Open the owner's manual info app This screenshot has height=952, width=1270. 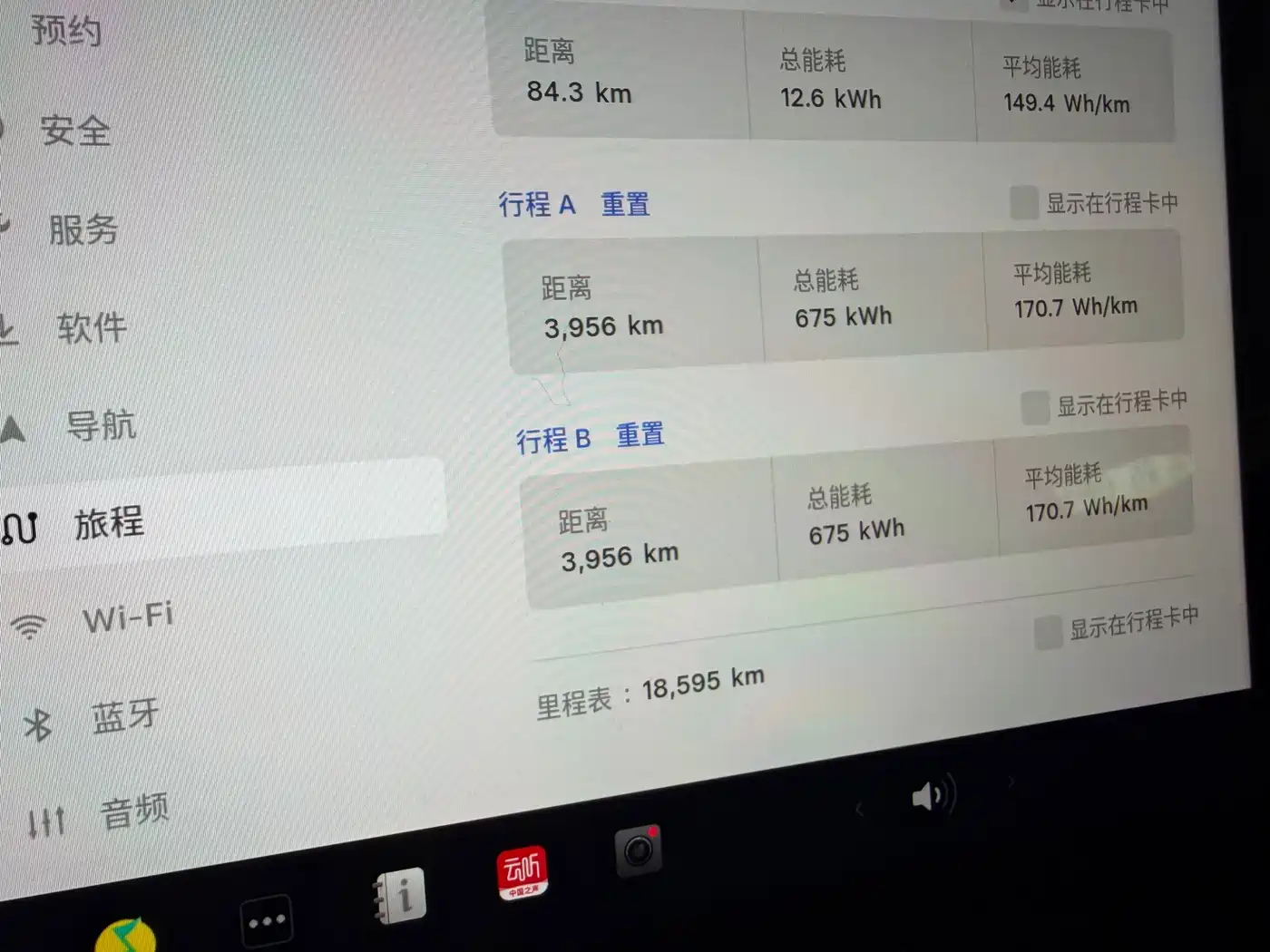click(401, 896)
